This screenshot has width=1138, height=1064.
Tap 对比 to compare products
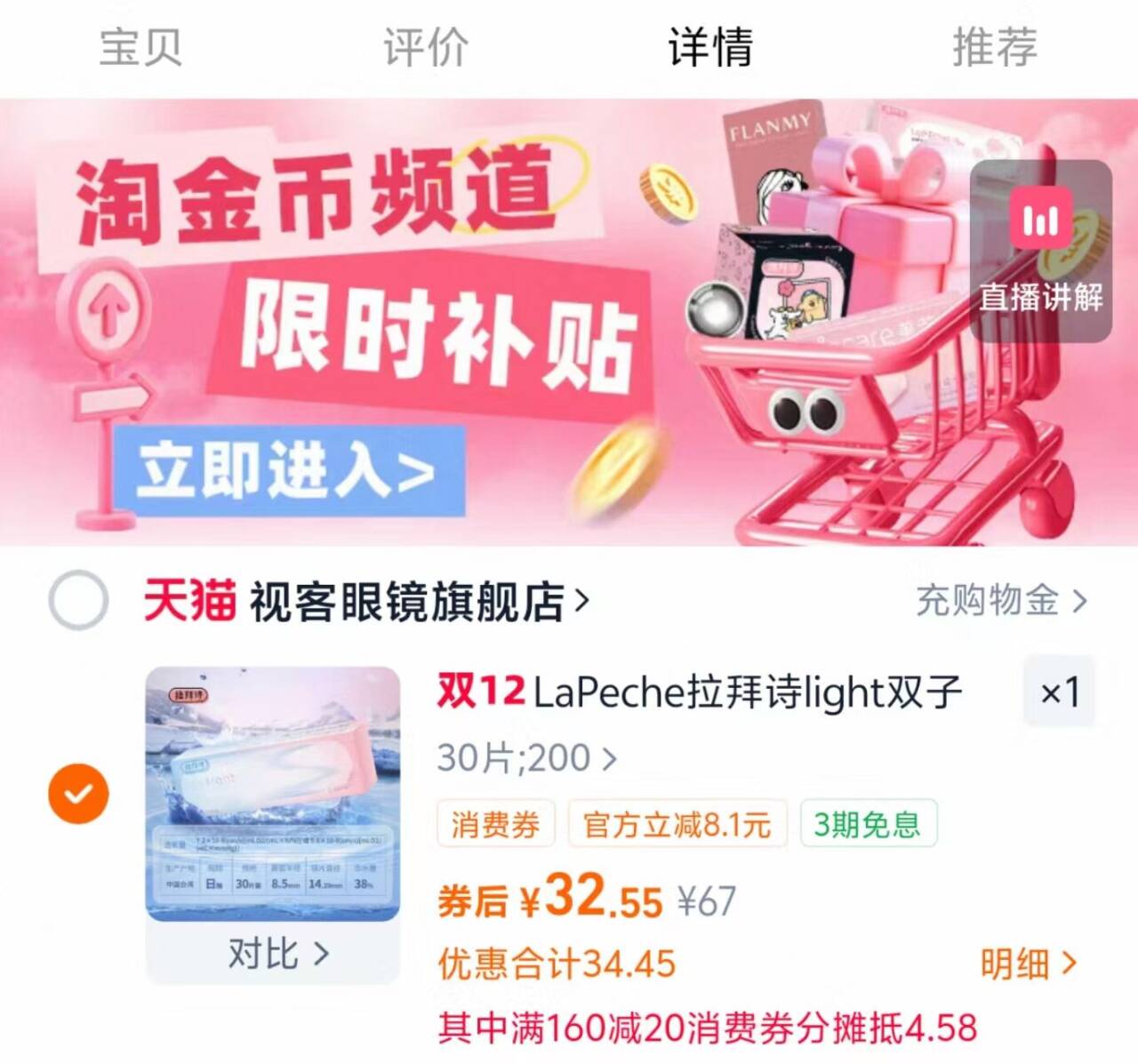click(x=277, y=954)
